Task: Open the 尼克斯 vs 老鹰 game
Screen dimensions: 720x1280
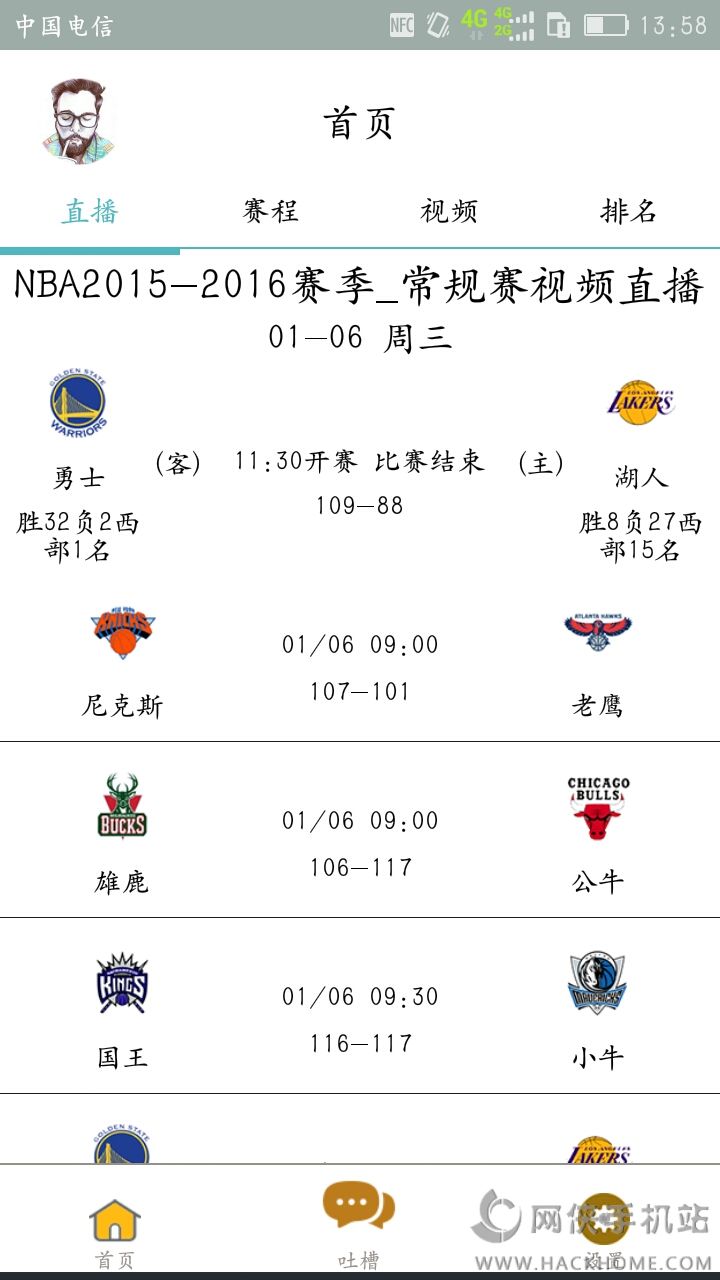Action: pyautogui.click(x=360, y=665)
